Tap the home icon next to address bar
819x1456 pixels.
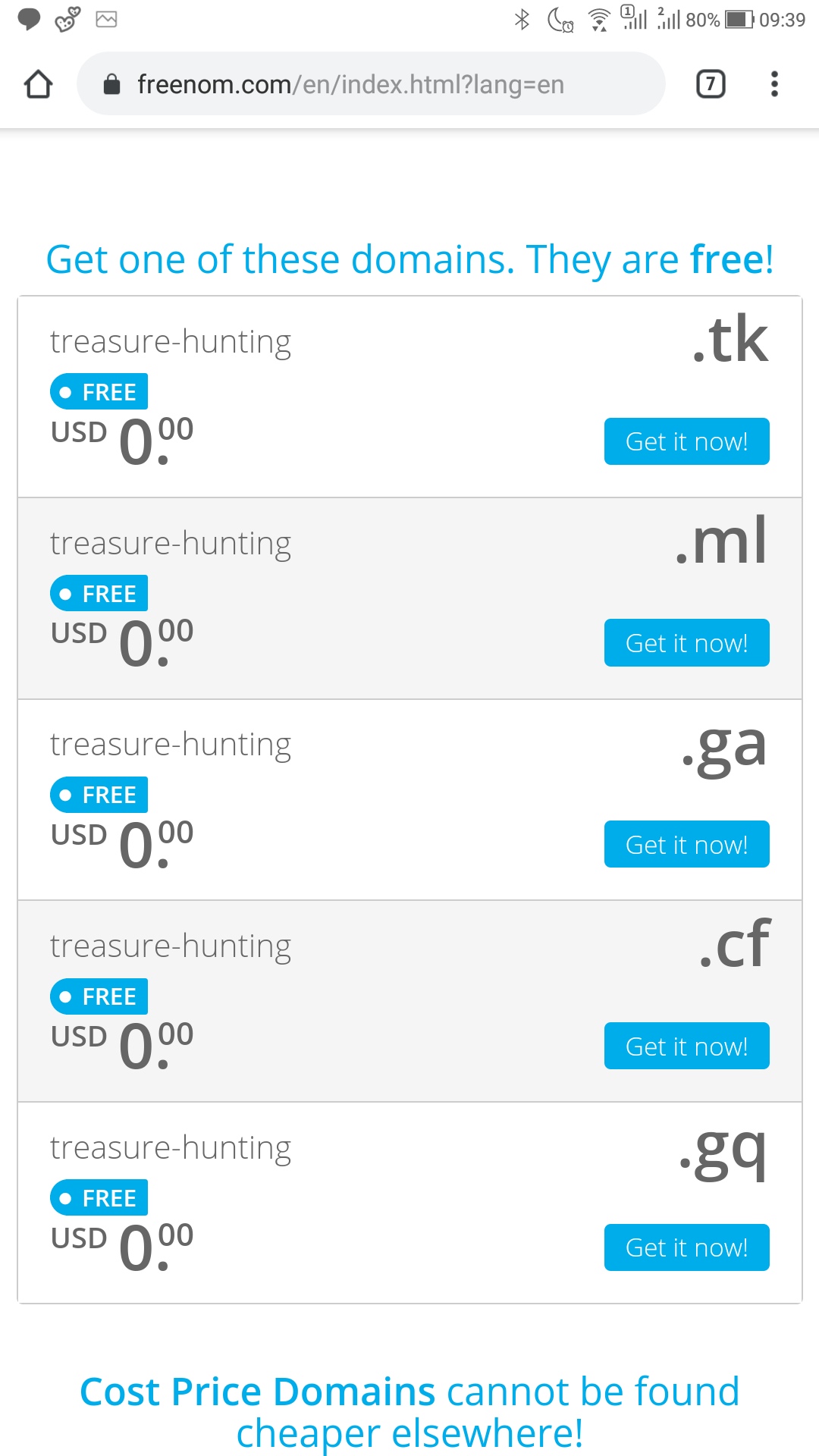38,83
